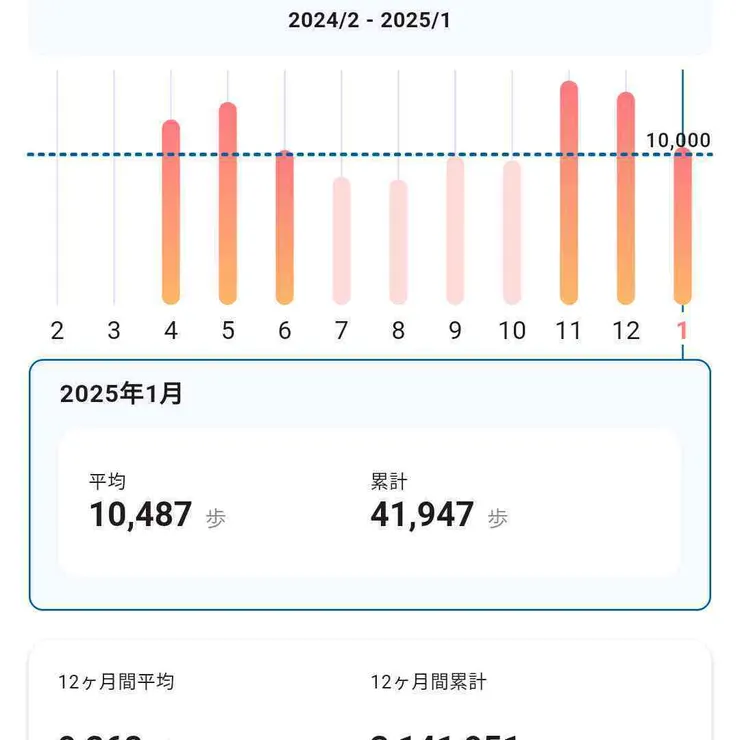Select the month 10 bar in the chart
The image size is (740, 740).
coord(512,232)
